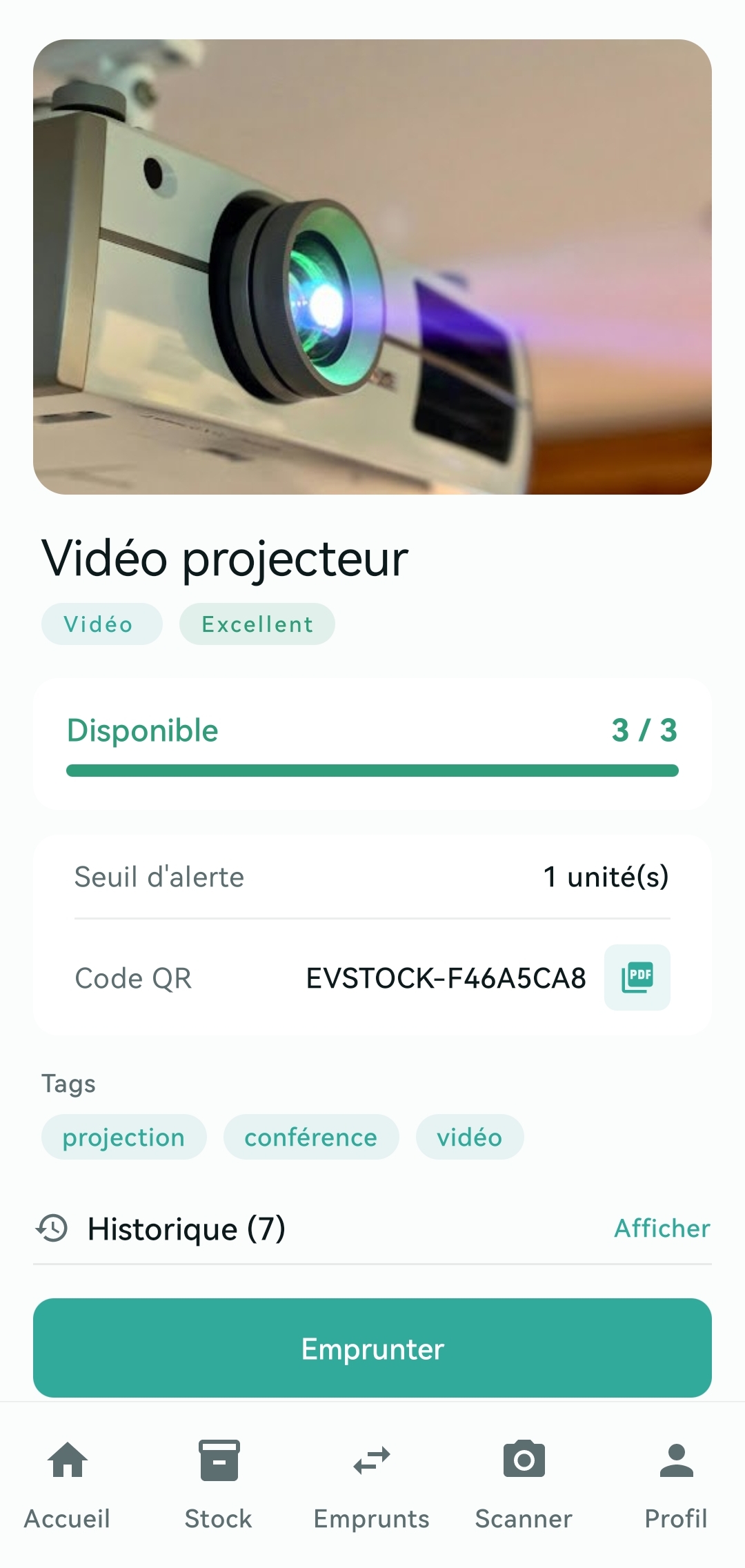This screenshot has height=1568, width=745.
Task: Switch to the Stock tab
Action: (219, 1485)
